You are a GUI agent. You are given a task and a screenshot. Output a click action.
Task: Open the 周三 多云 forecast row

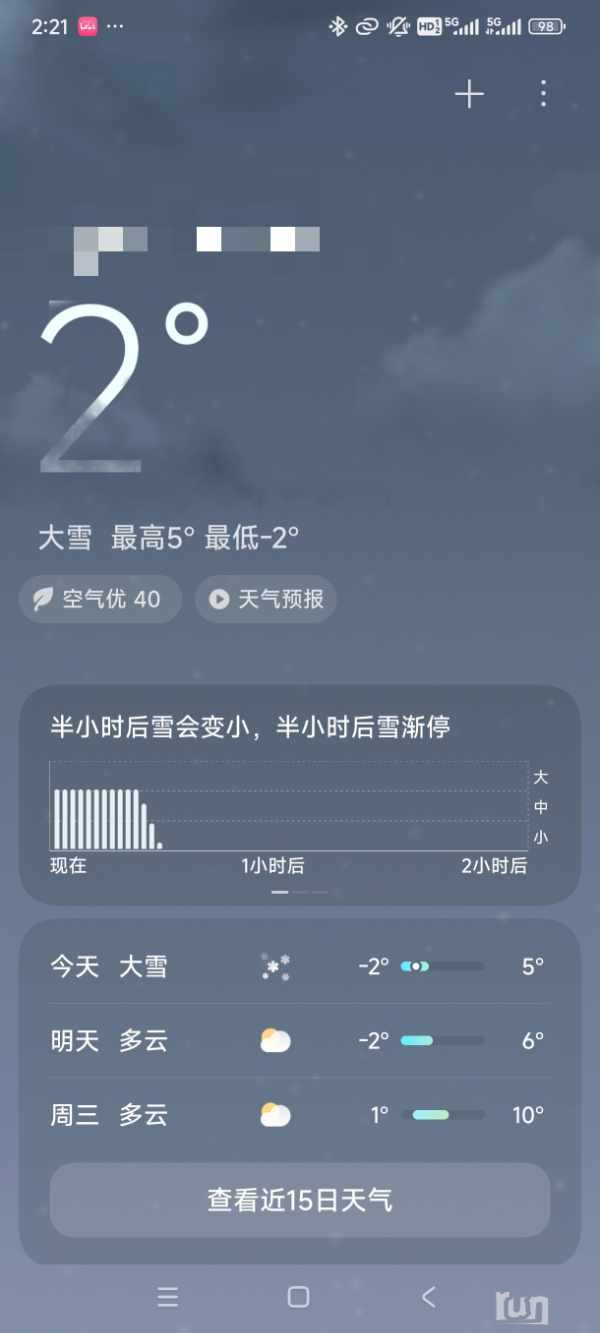point(299,1115)
